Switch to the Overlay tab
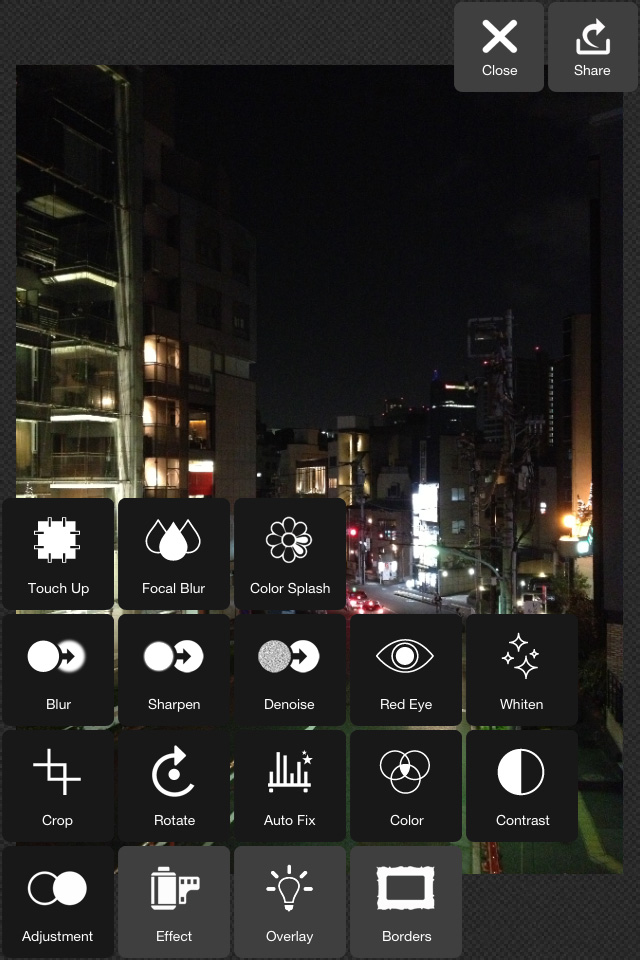640x960 pixels. click(x=290, y=902)
